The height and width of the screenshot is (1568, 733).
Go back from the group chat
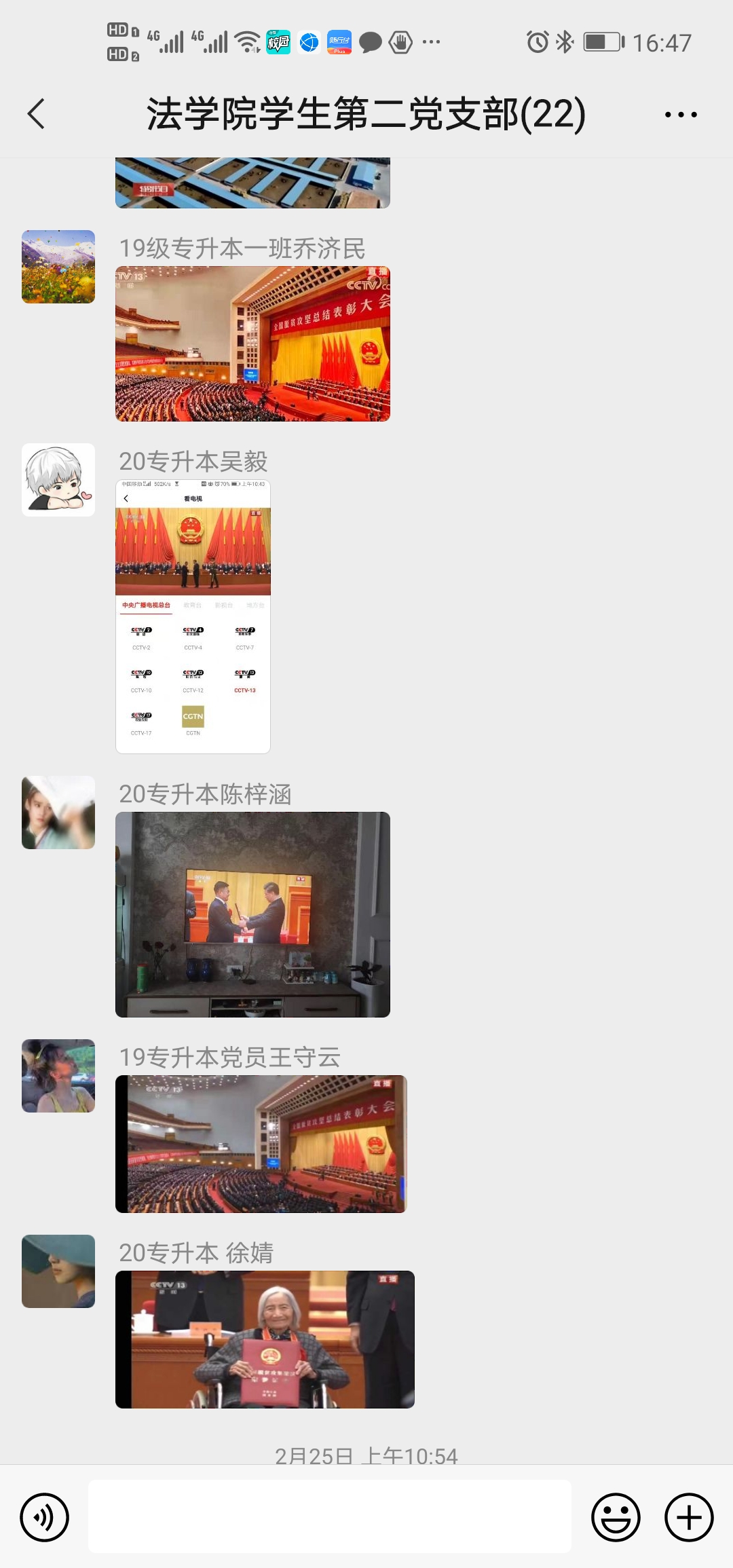coord(37,113)
